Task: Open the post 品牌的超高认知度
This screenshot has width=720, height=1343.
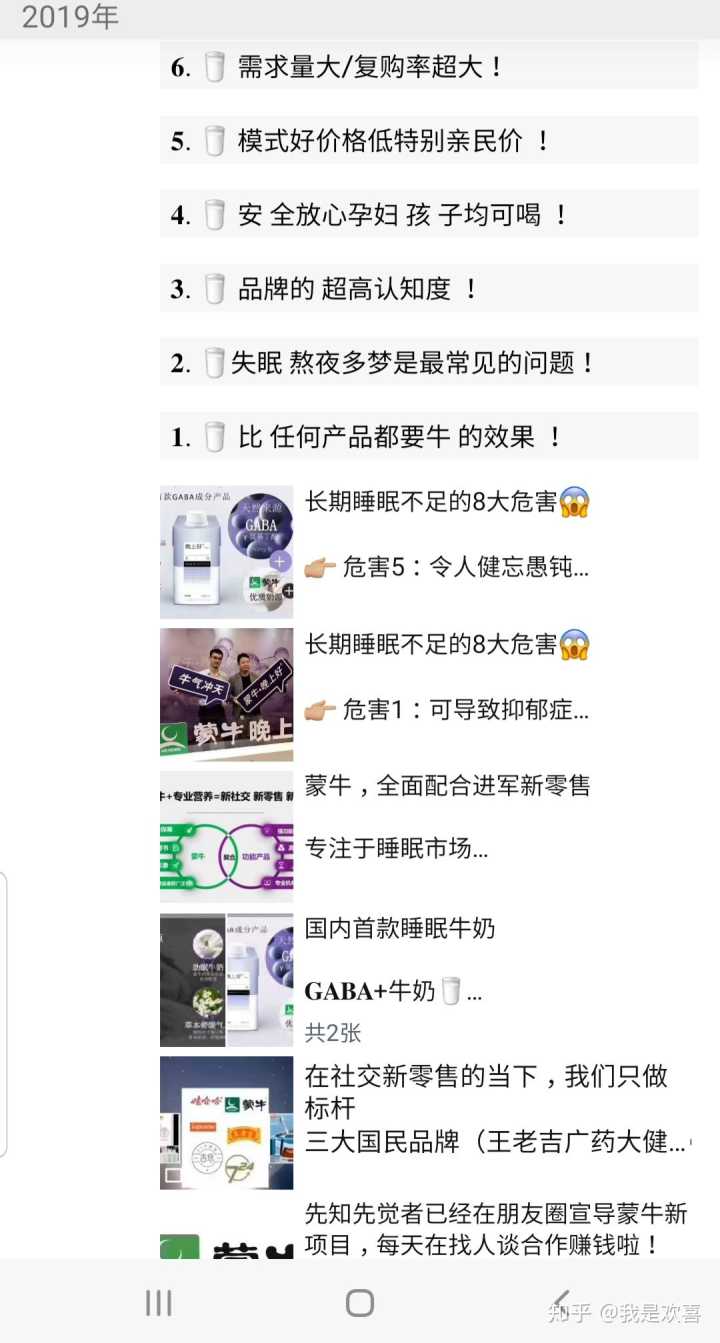Action: coord(429,289)
